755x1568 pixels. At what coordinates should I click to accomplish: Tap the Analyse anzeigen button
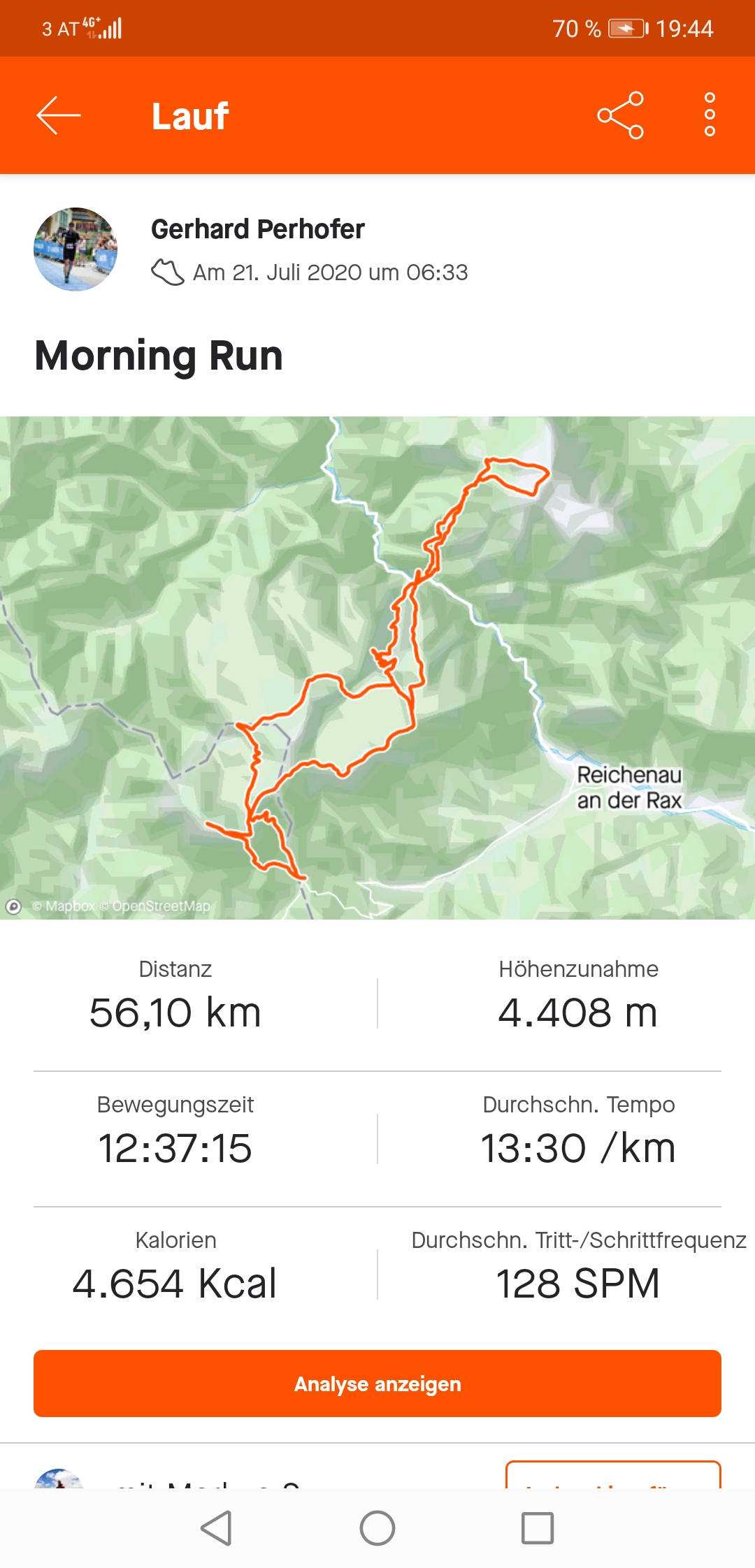click(x=377, y=1384)
